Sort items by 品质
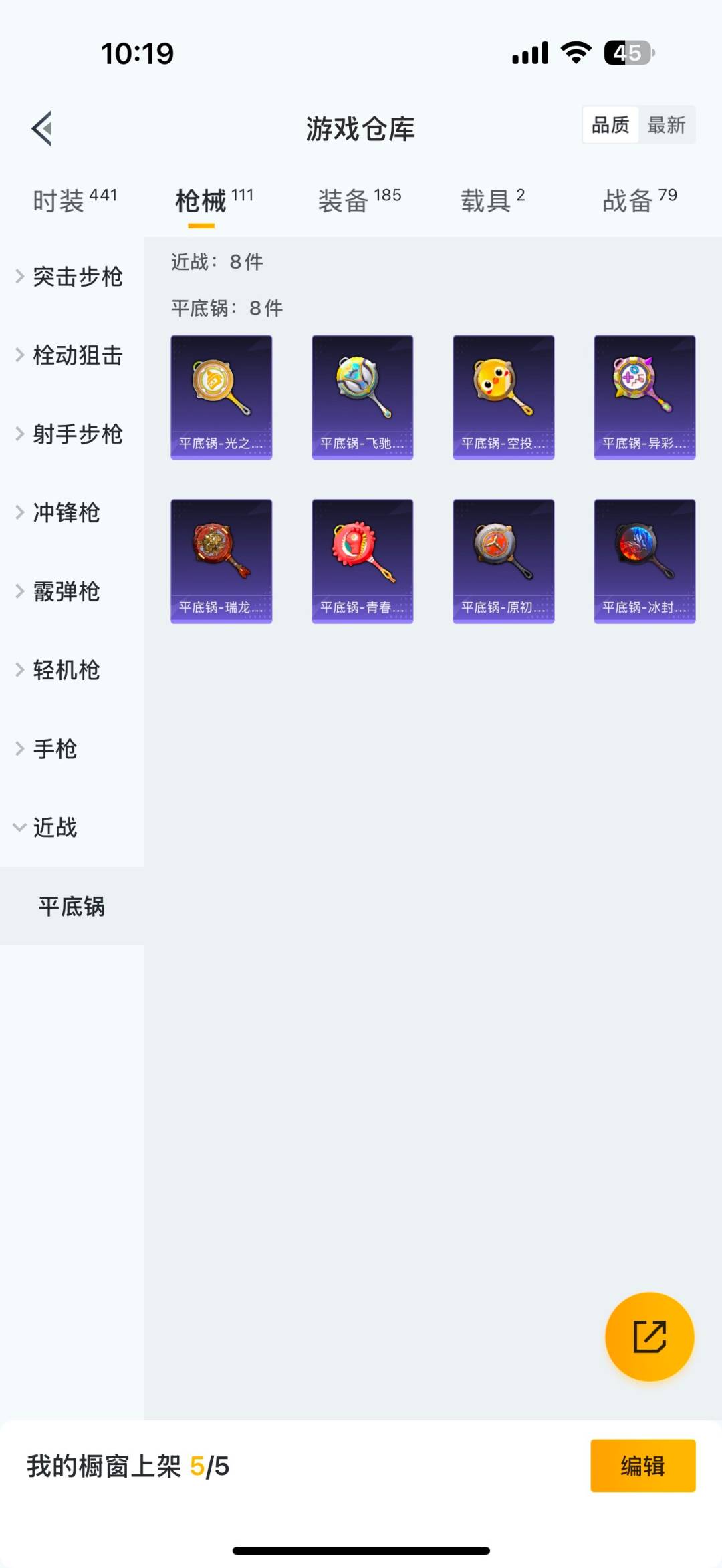Image resolution: width=722 pixels, height=1568 pixels. tap(610, 125)
